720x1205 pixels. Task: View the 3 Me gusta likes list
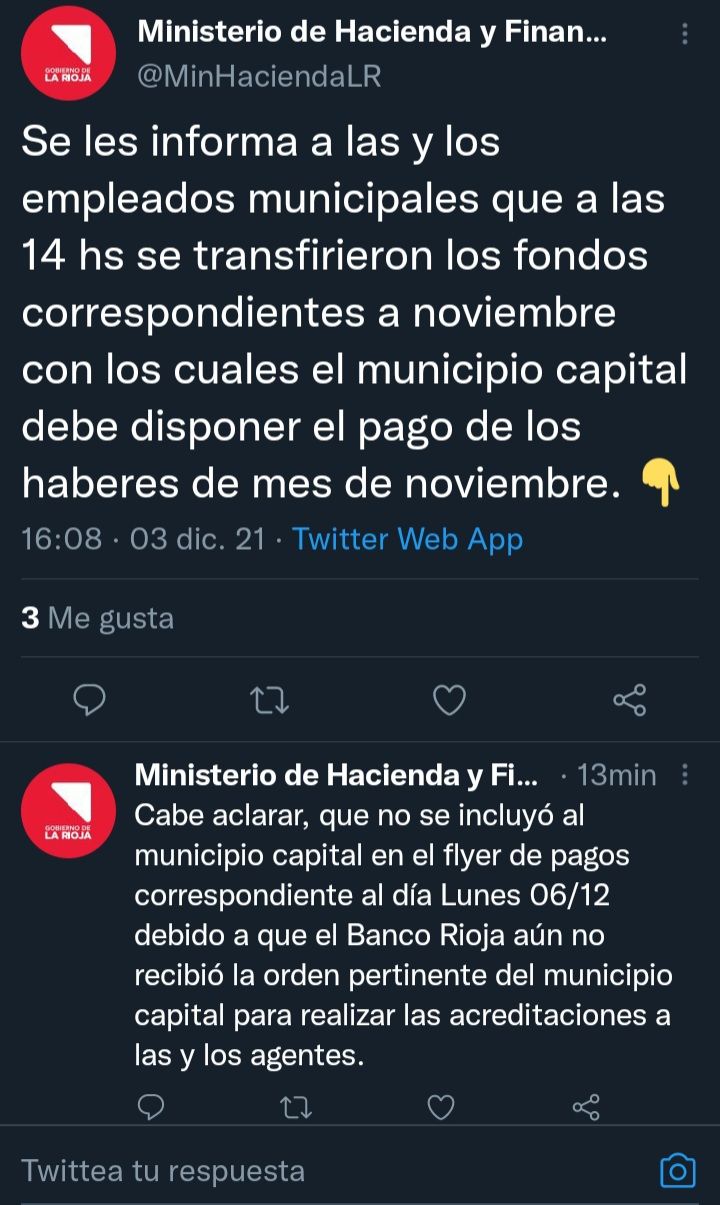pos(98,618)
